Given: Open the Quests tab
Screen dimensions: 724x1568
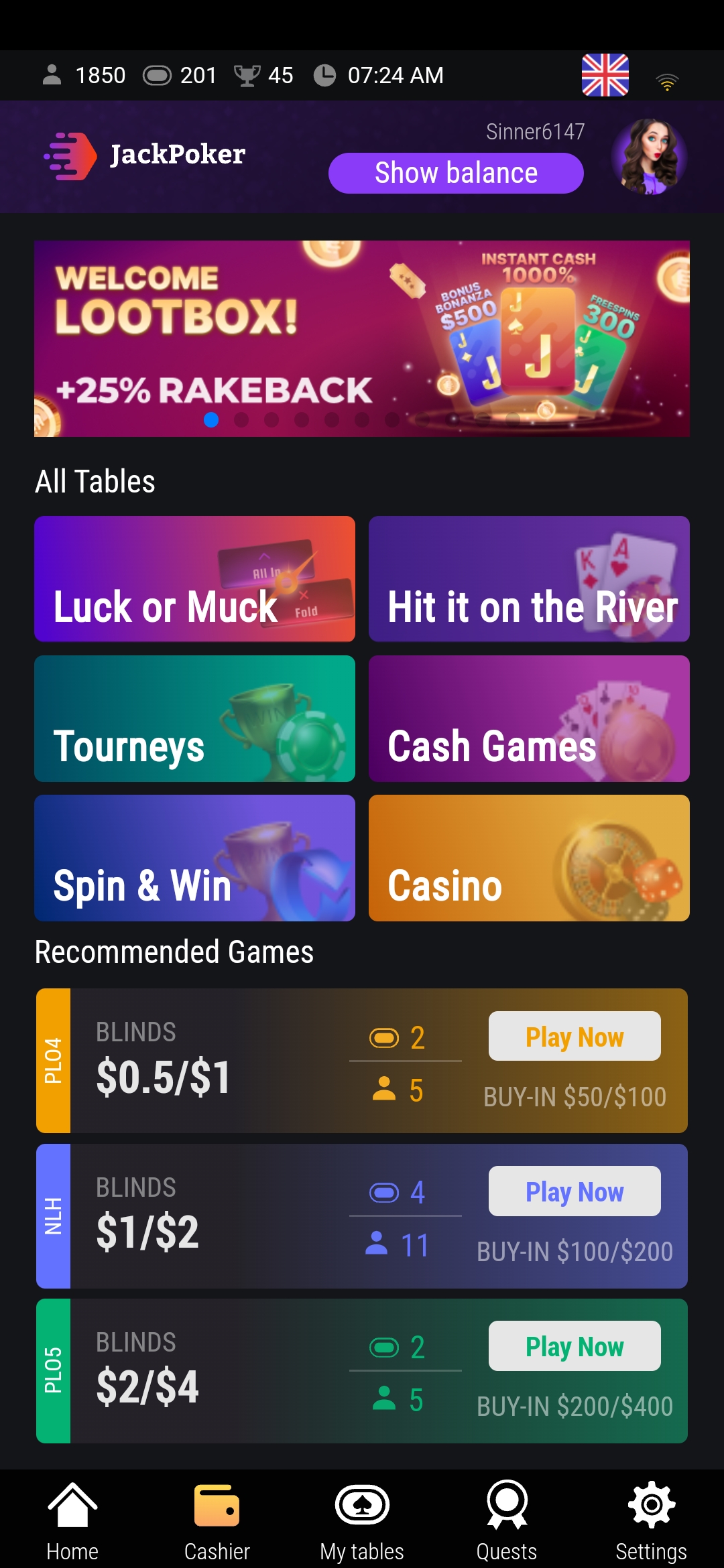Looking at the screenshot, I should click(507, 1518).
